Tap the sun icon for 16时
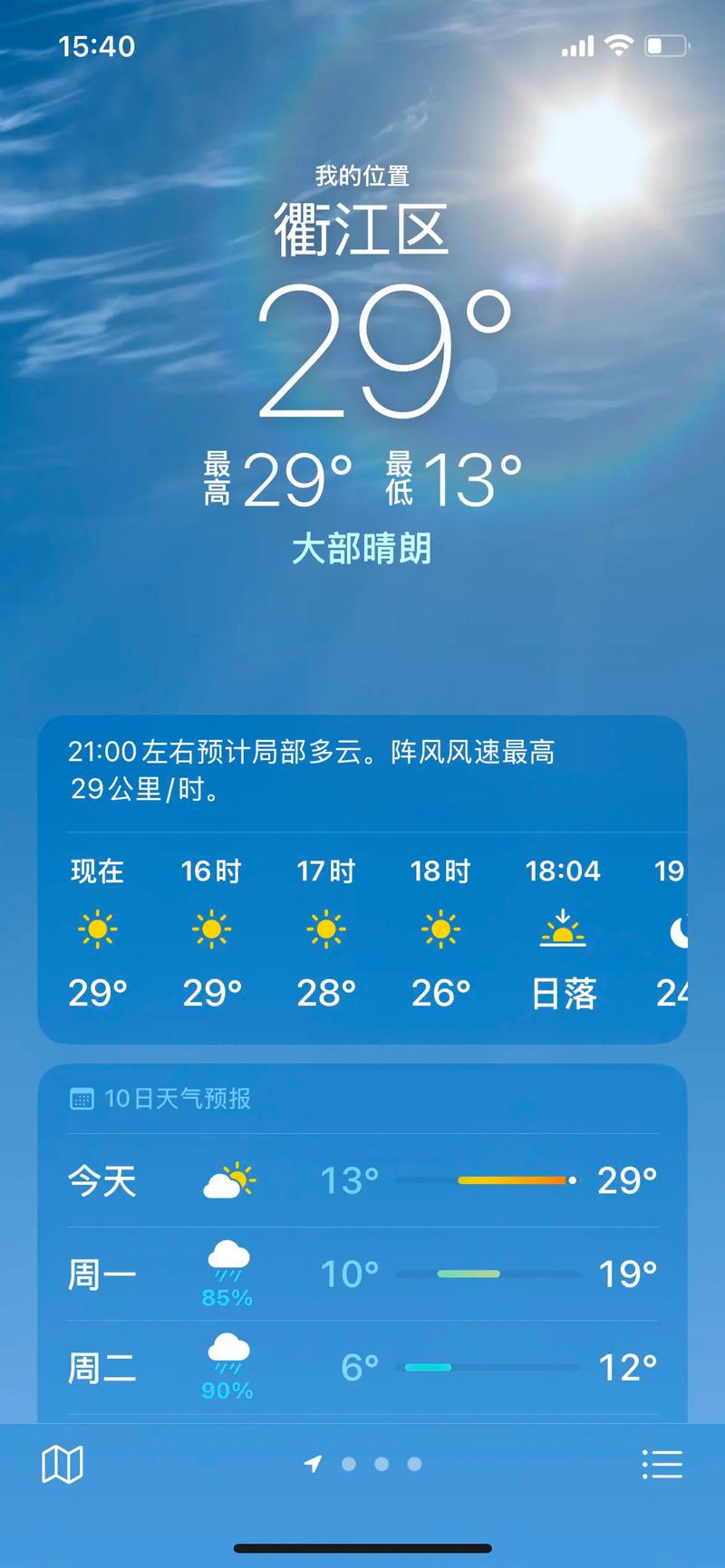Image resolution: width=725 pixels, height=1568 pixels. tap(211, 928)
